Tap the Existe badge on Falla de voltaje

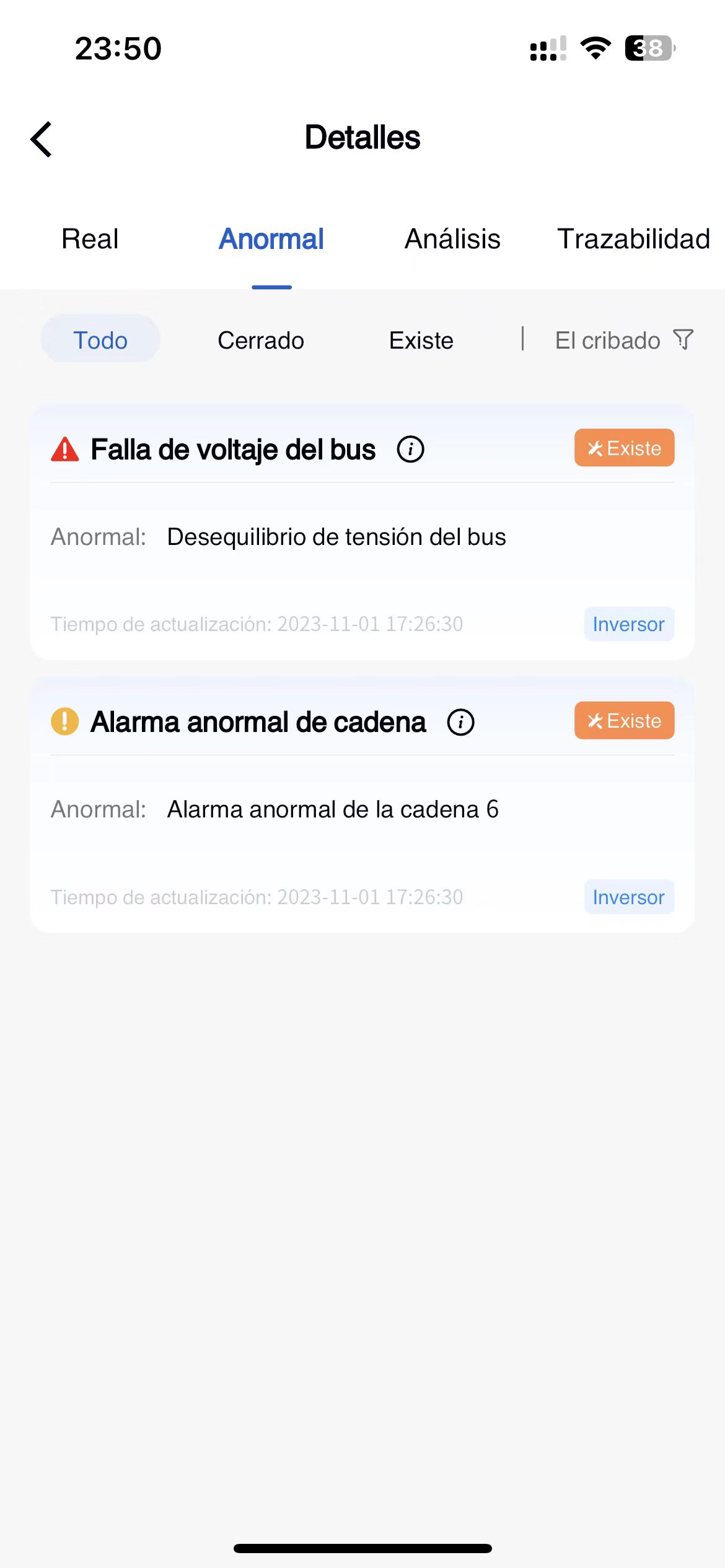(624, 448)
